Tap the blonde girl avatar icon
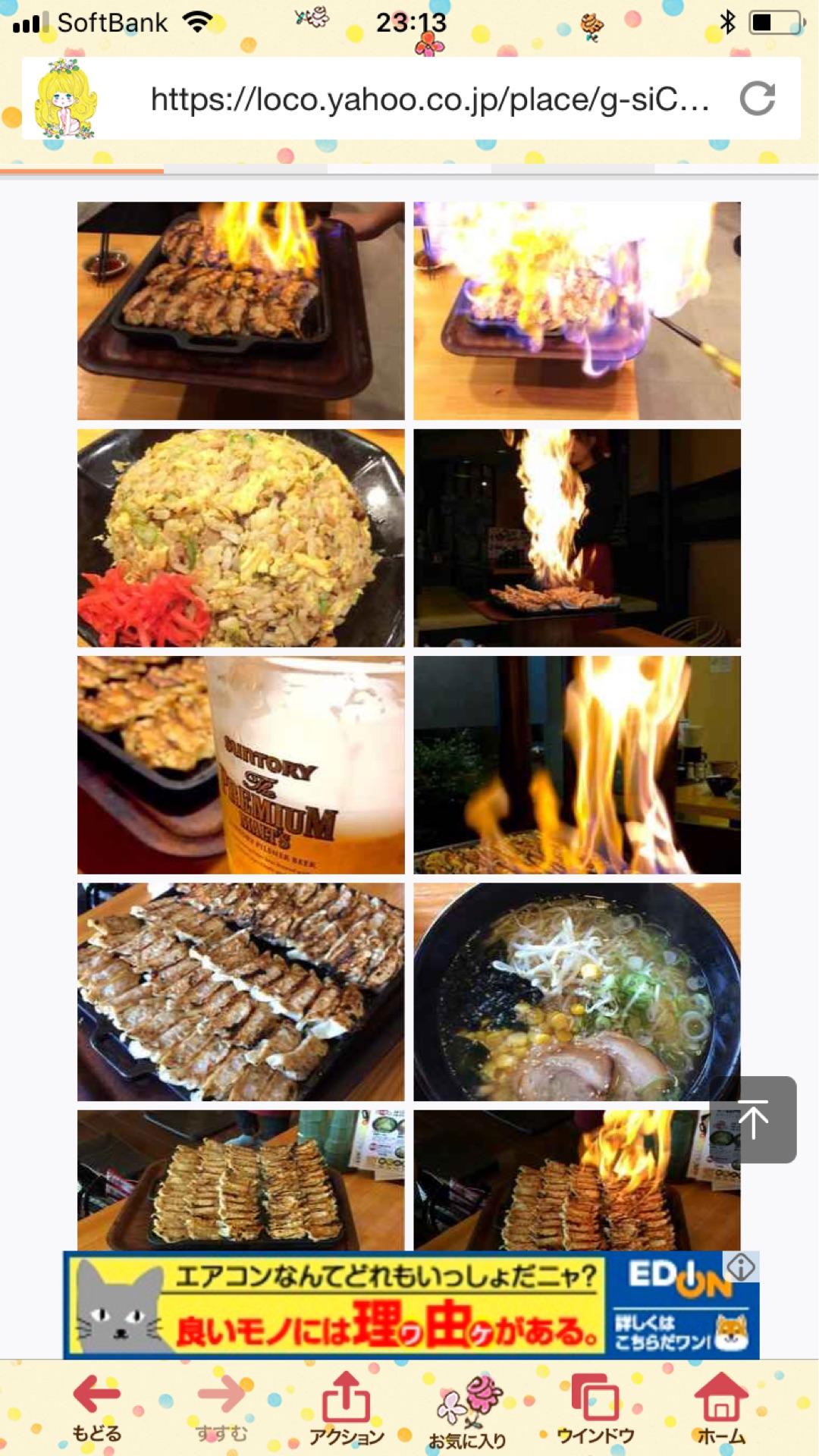Image resolution: width=819 pixels, height=1456 pixels. point(66,99)
